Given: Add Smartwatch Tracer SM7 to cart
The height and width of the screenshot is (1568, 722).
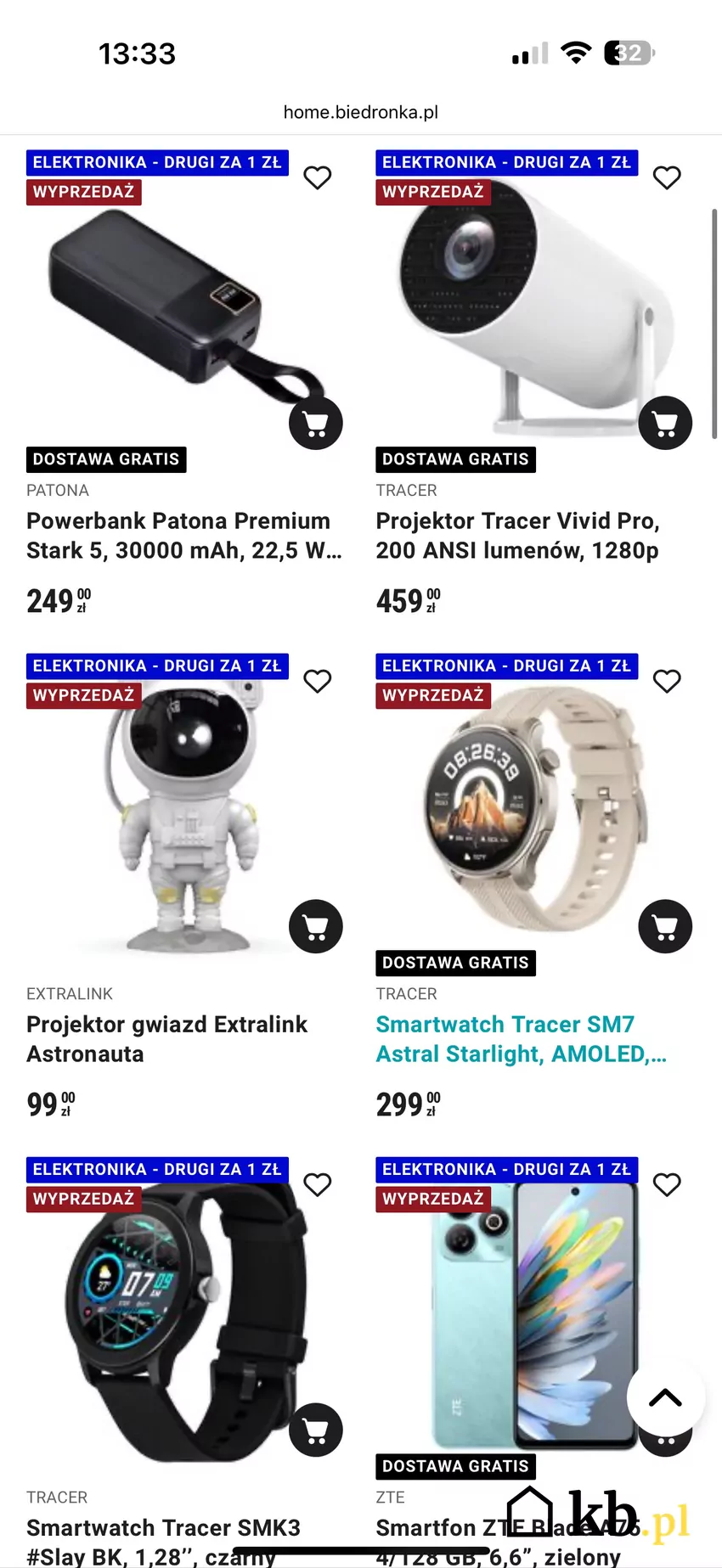Looking at the screenshot, I should point(665,925).
